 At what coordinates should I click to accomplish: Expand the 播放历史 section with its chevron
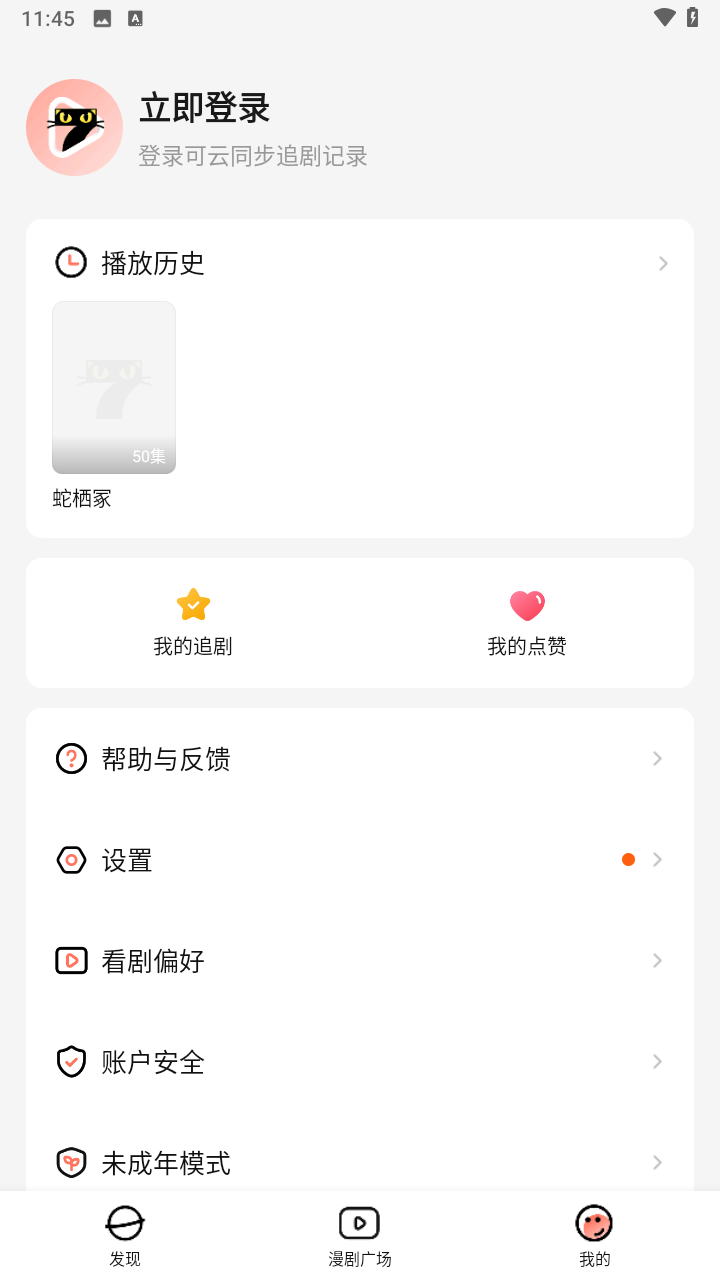click(x=662, y=263)
